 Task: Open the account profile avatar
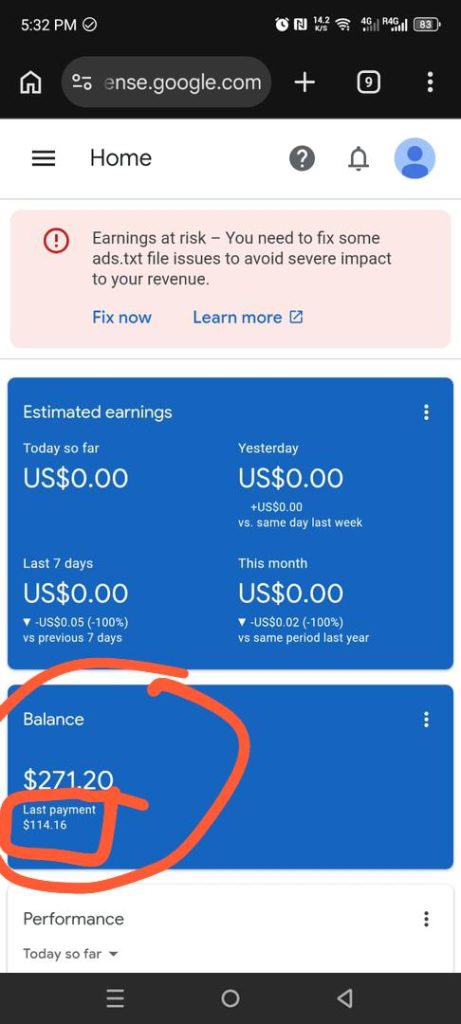point(415,159)
